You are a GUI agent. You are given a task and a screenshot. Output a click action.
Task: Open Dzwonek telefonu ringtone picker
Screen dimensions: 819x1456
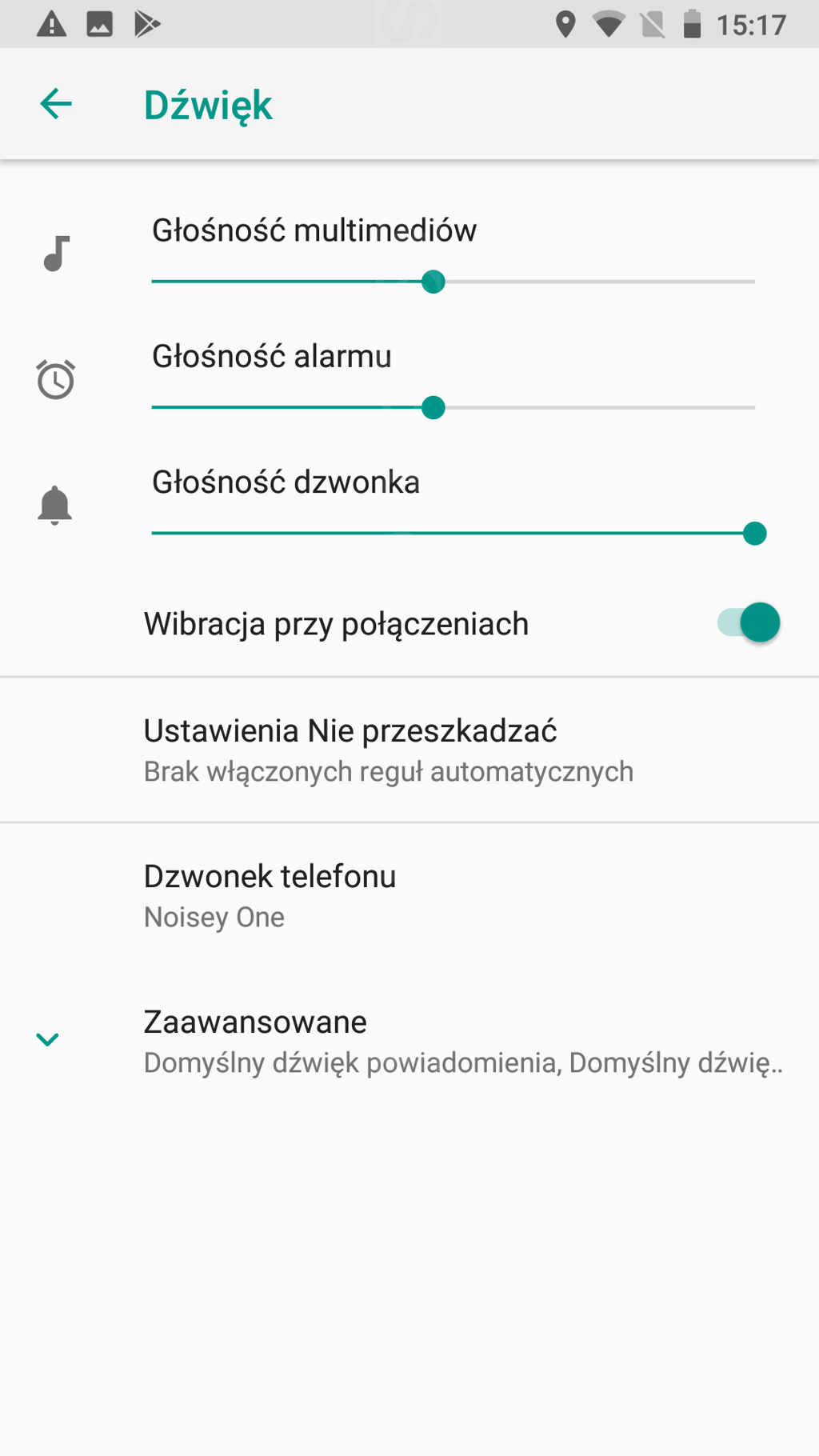click(270, 895)
